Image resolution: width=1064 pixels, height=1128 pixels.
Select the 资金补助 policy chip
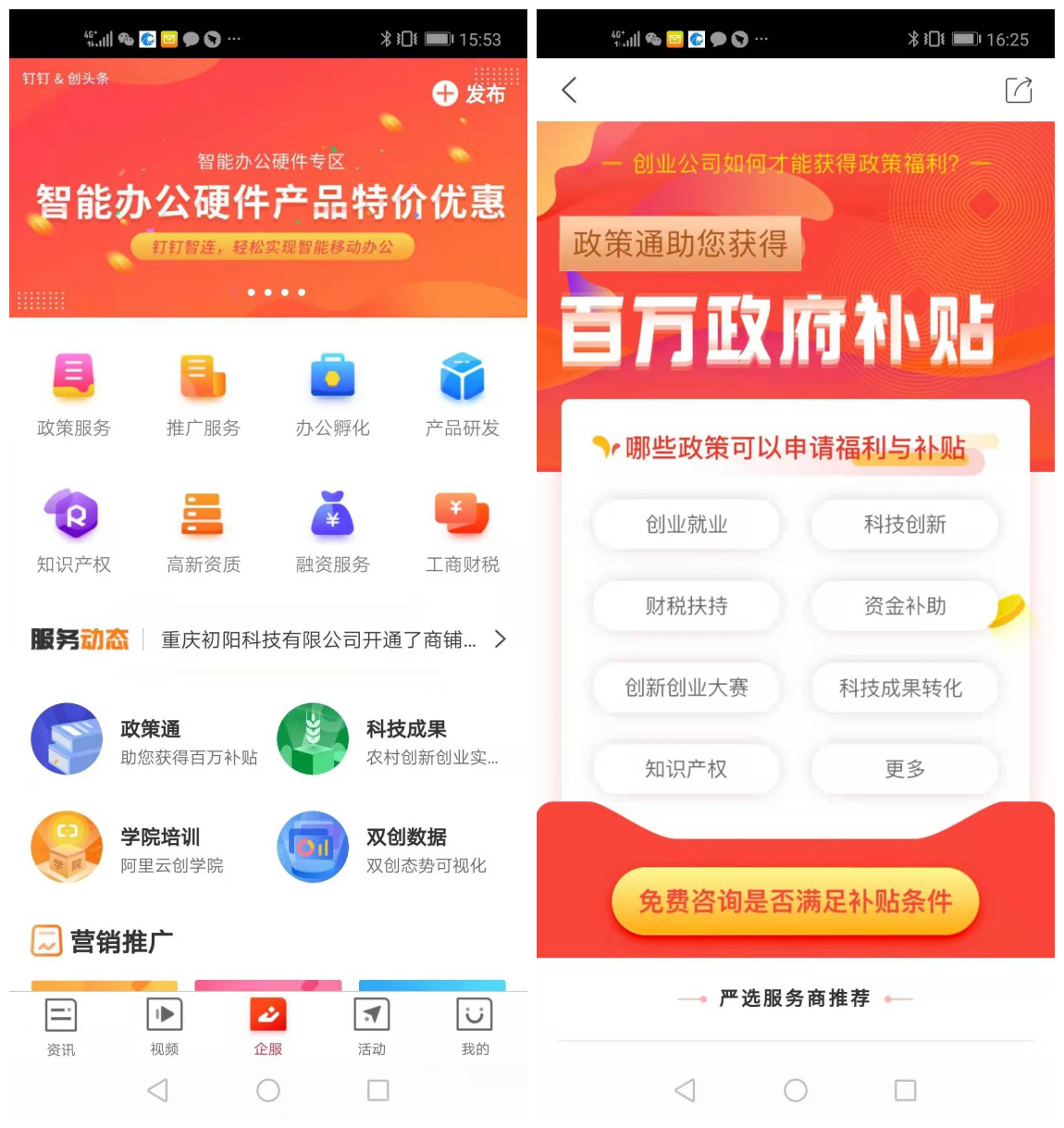pos(904,606)
